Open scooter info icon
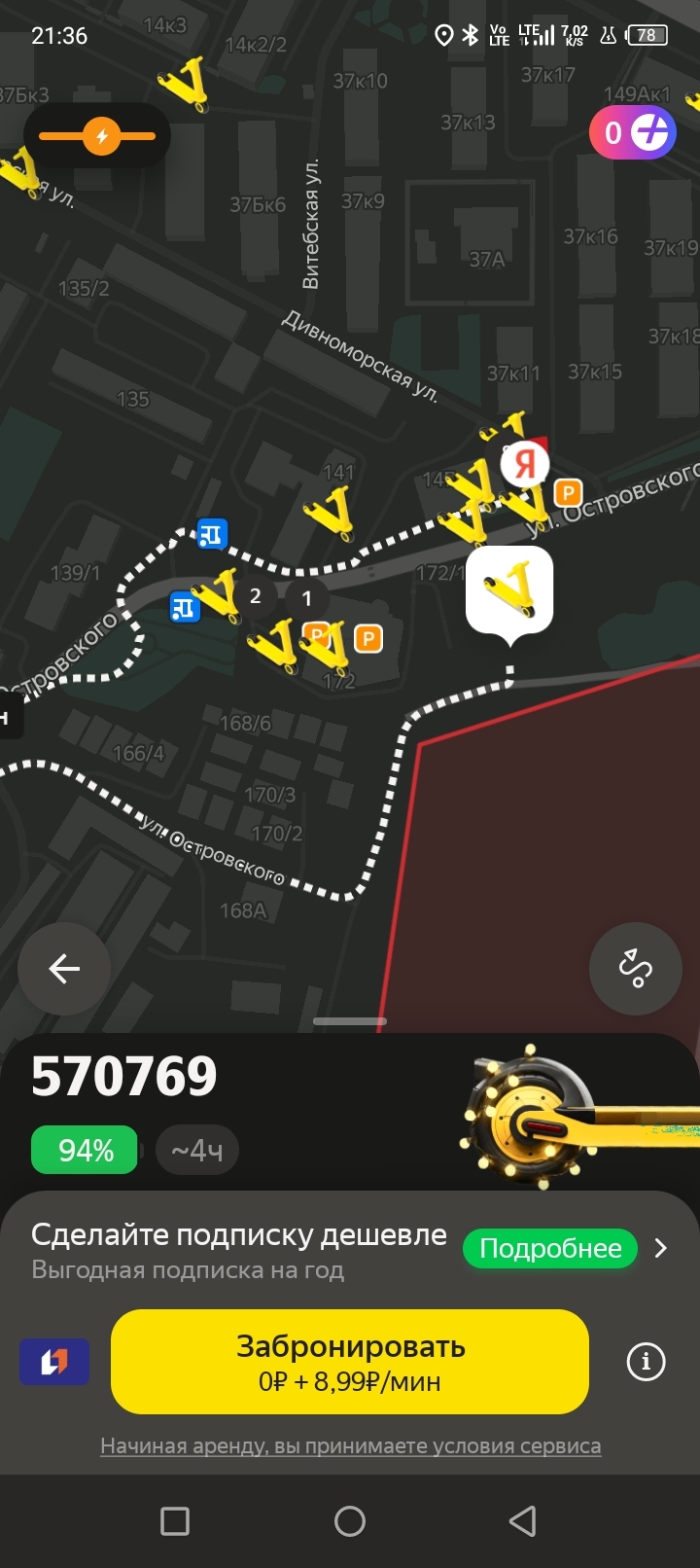Image resolution: width=700 pixels, height=1568 pixels. 646,1362
